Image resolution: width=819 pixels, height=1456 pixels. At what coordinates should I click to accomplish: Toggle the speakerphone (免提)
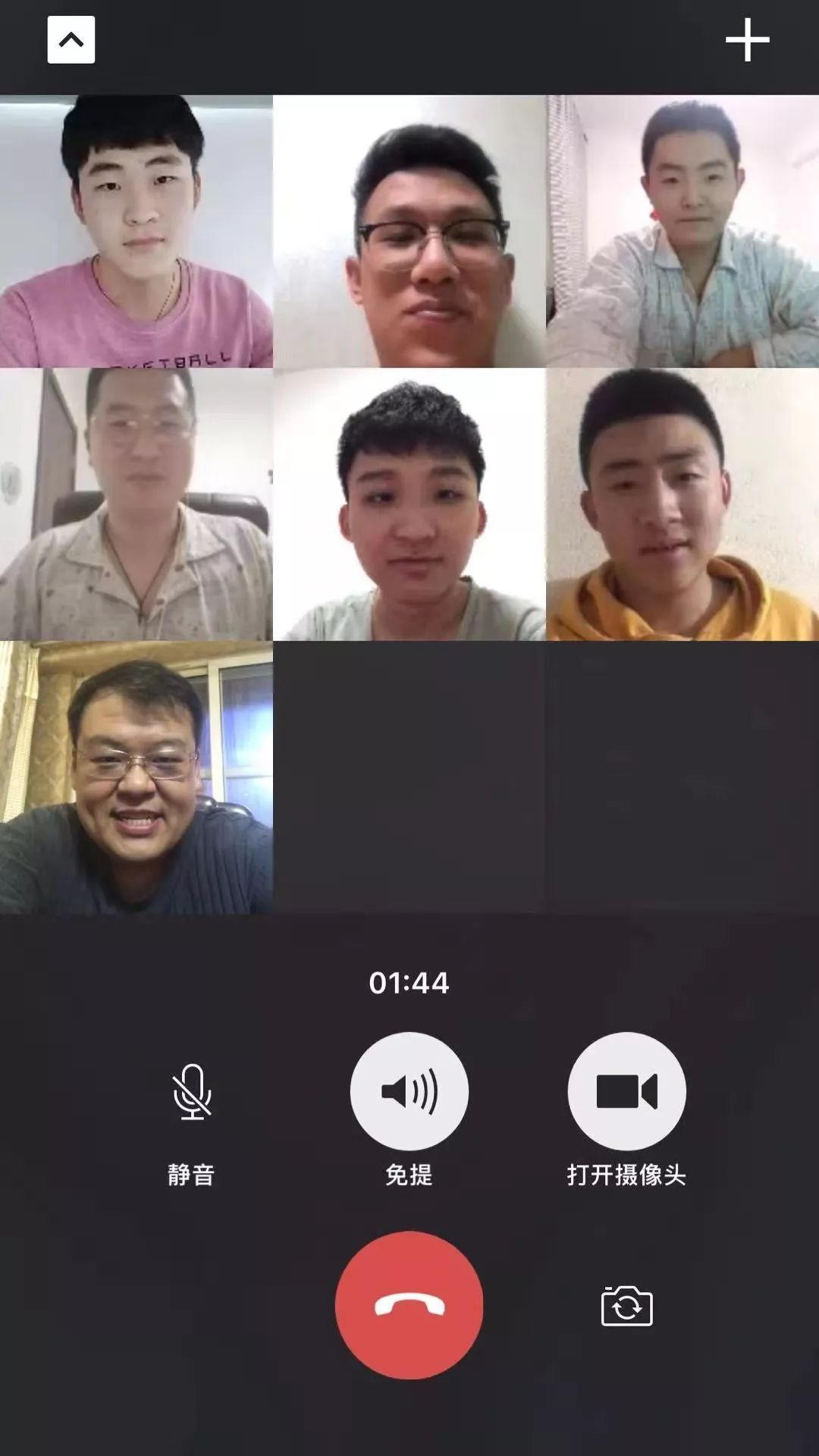(x=409, y=1092)
